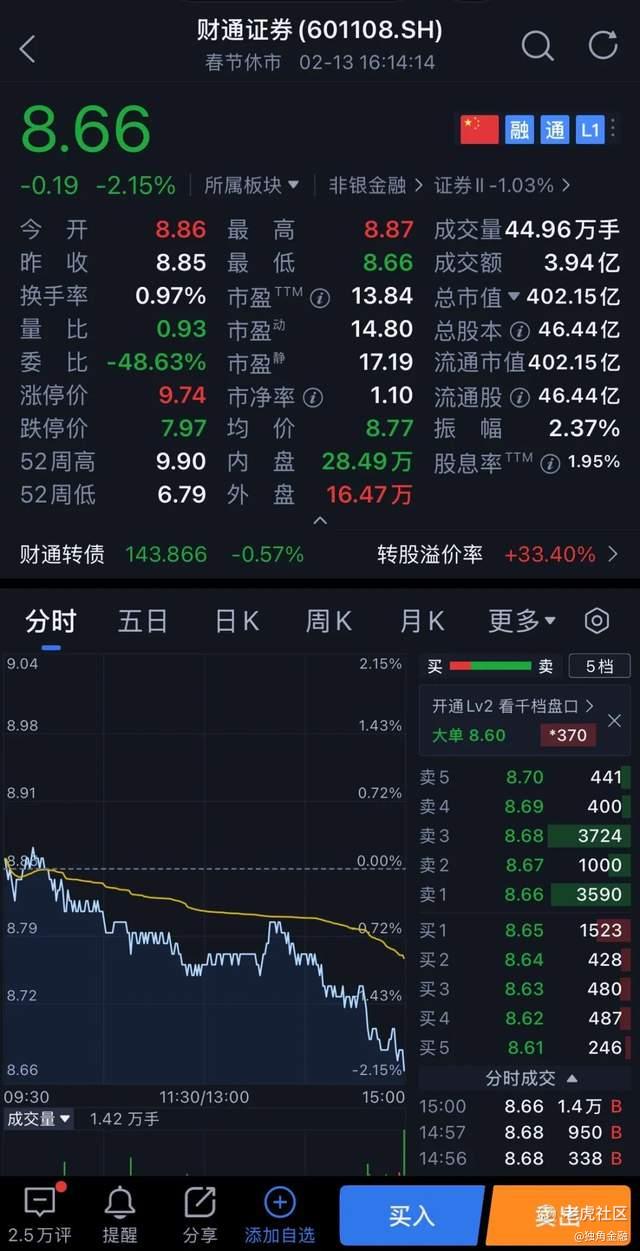Collapse the quote details panel arrow

coord(320,521)
